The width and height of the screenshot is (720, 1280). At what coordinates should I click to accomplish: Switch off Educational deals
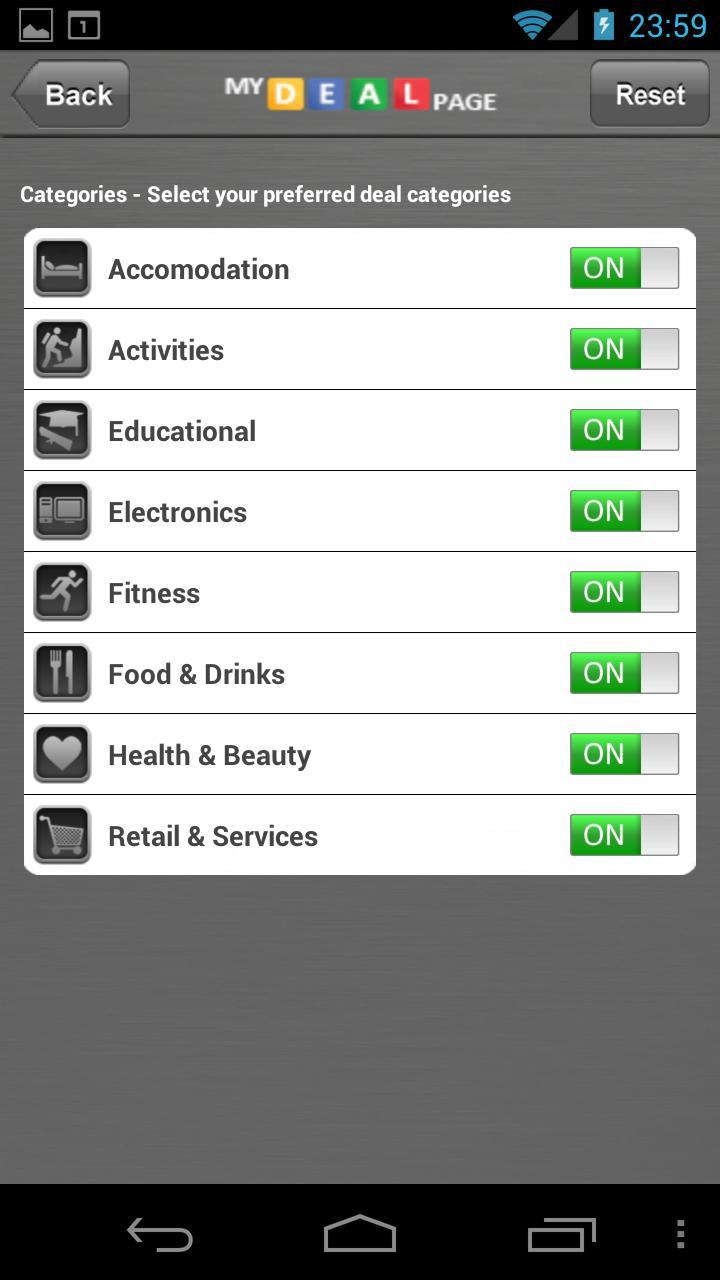coord(624,430)
